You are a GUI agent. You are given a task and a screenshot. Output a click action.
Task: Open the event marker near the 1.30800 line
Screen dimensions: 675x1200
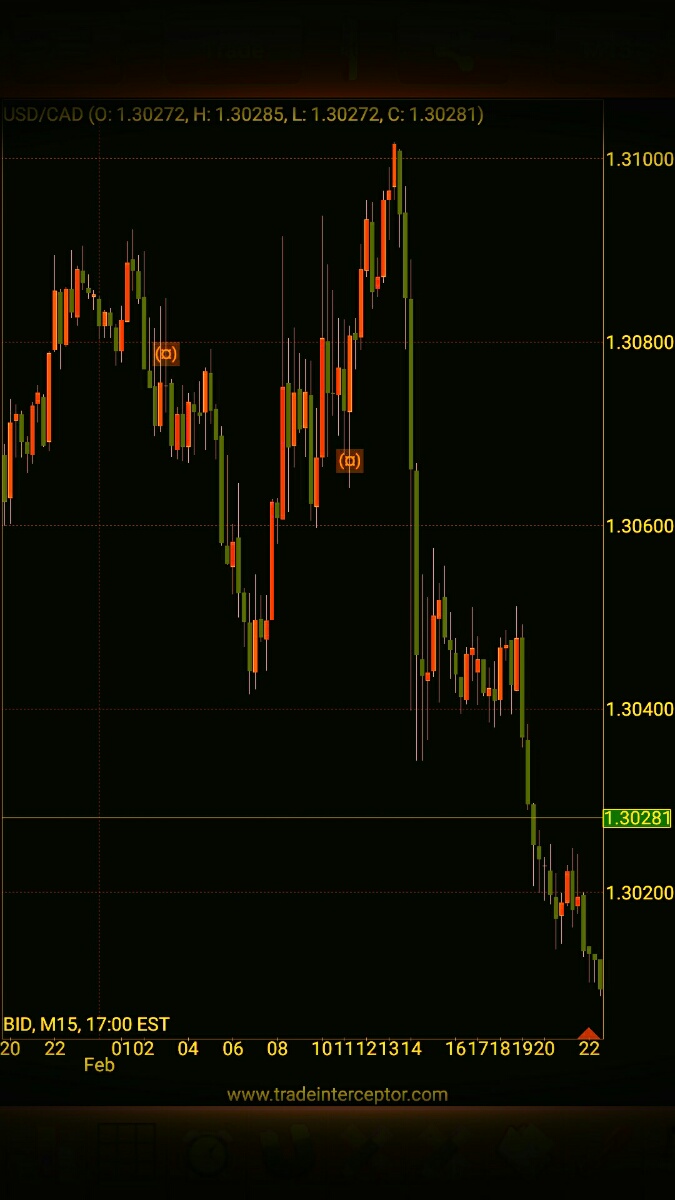[166, 354]
